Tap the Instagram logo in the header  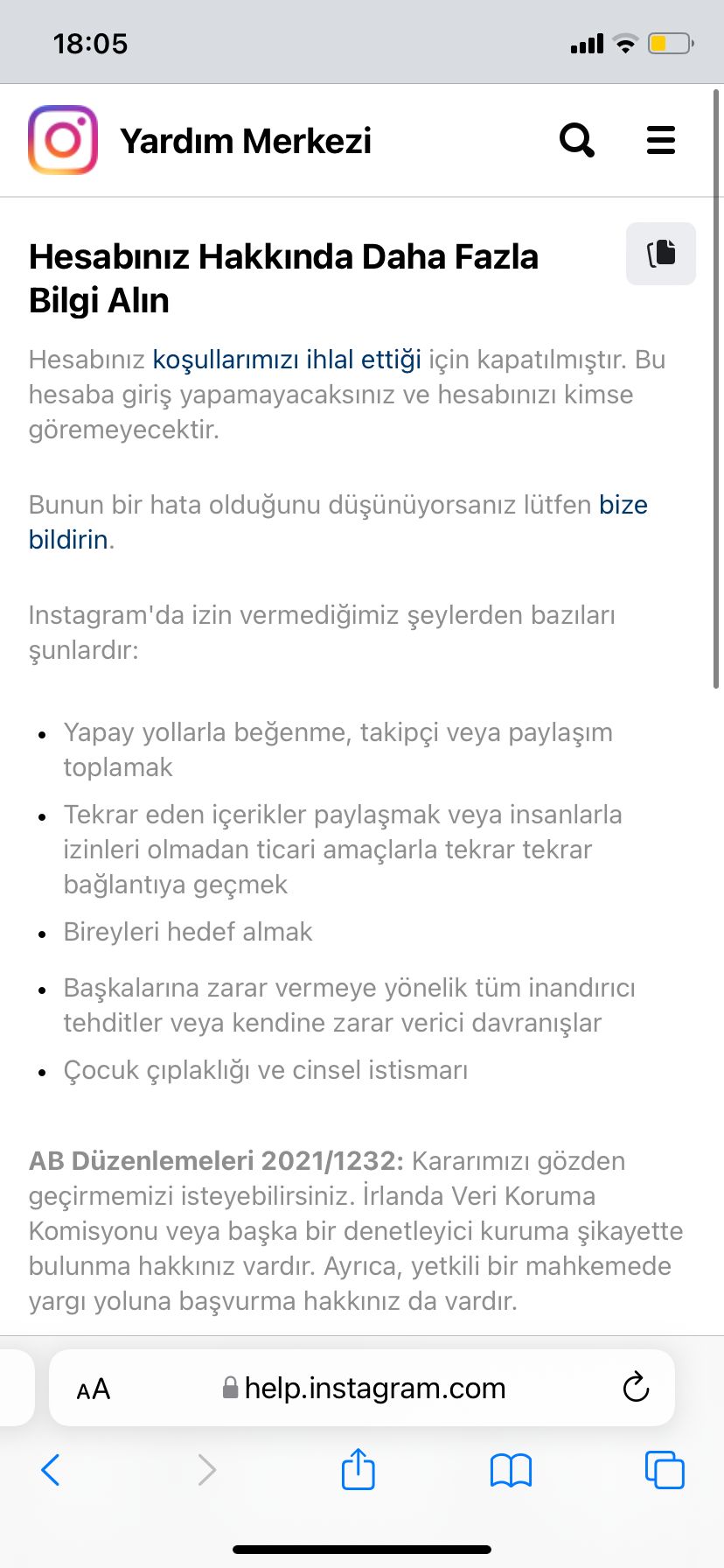(63, 140)
